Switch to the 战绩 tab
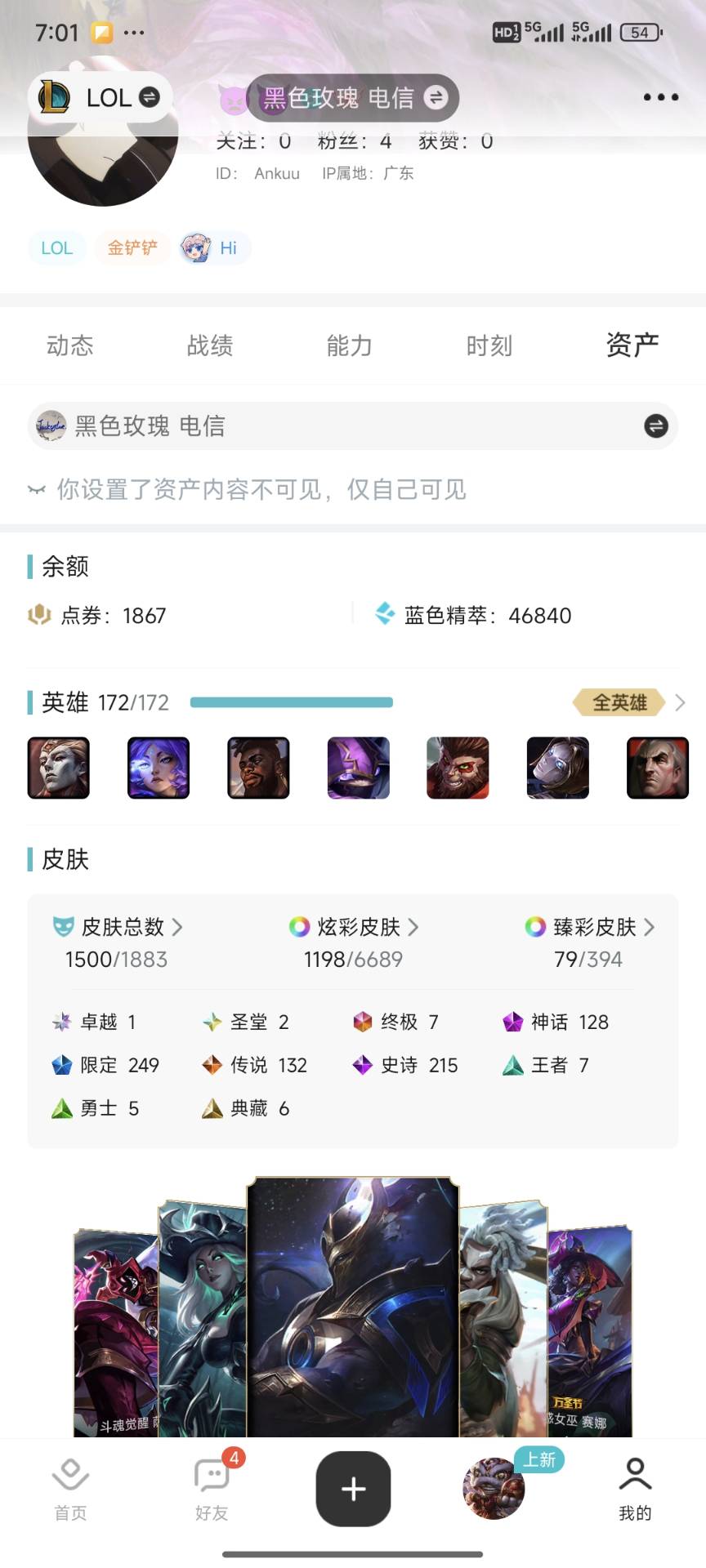This screenshot has height=1568, width=706. [210, 345]
